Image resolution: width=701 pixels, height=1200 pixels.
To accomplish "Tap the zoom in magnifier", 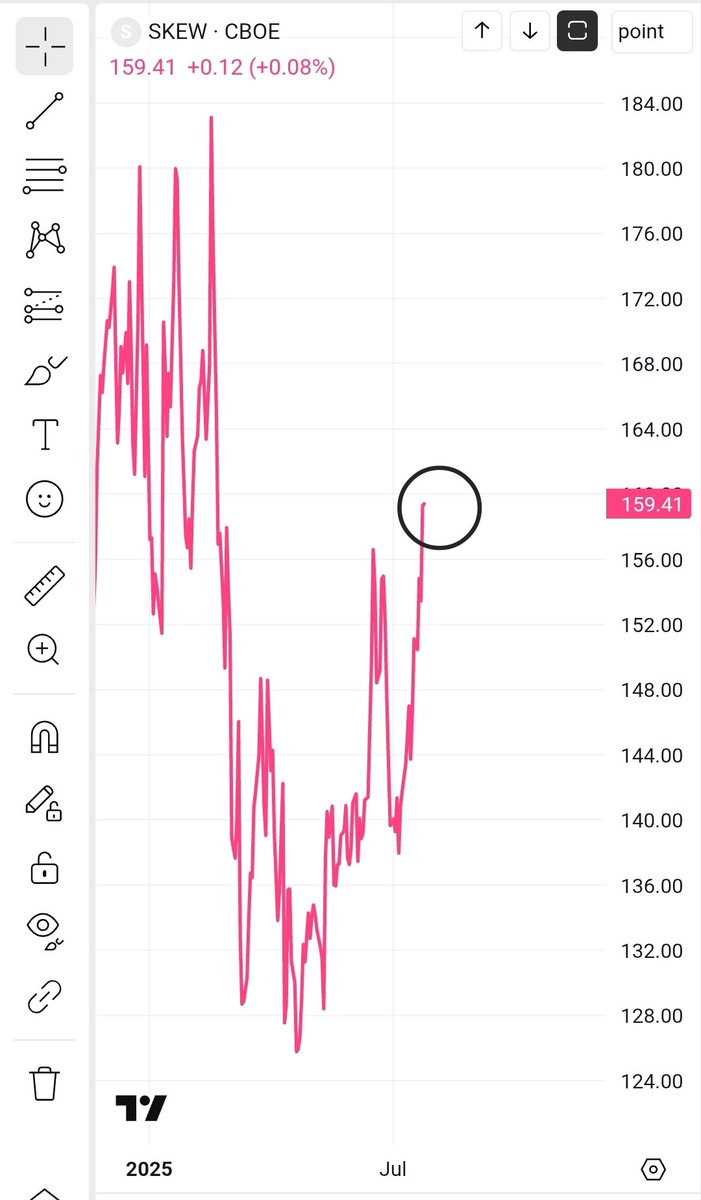I will pyautogui.click(x=44, y=650).
